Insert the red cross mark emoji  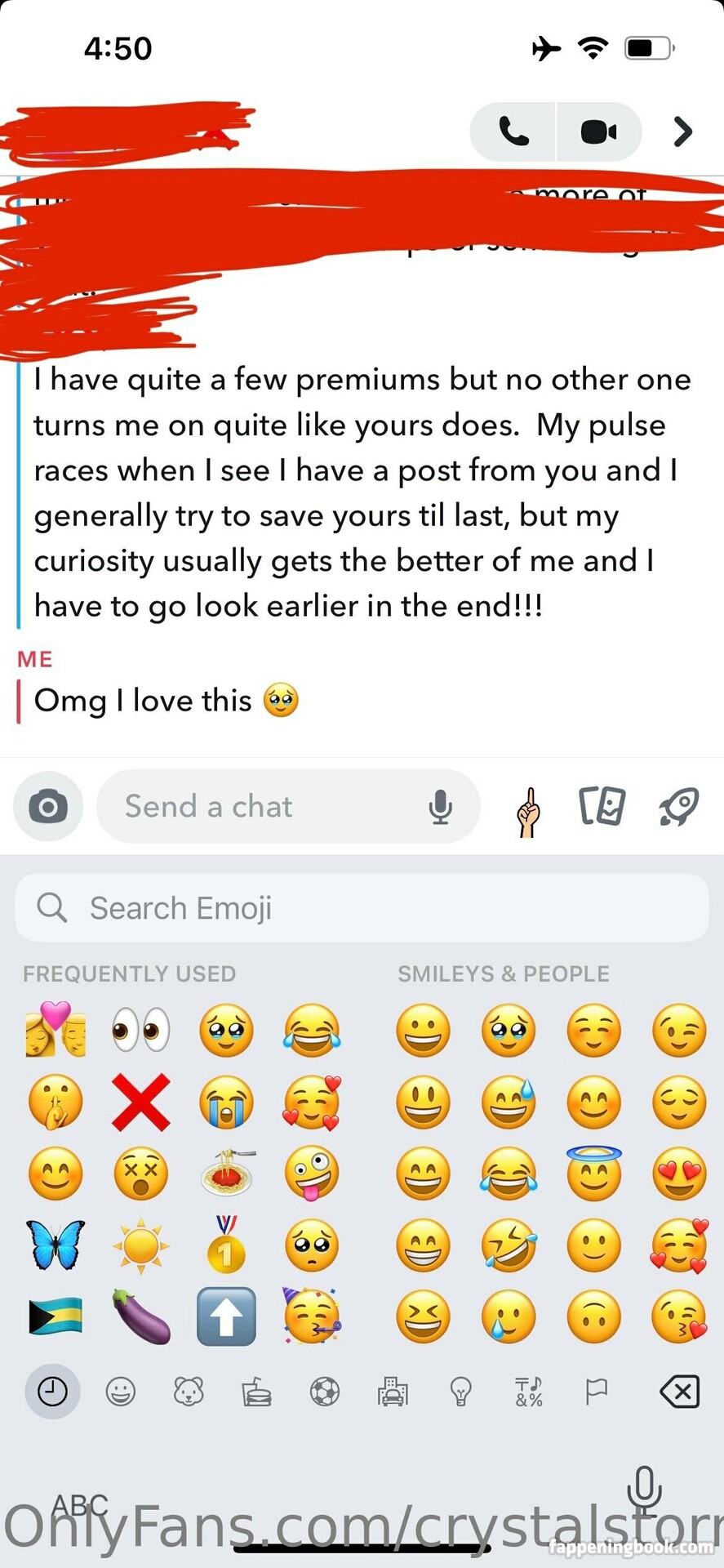point(140,1102)
